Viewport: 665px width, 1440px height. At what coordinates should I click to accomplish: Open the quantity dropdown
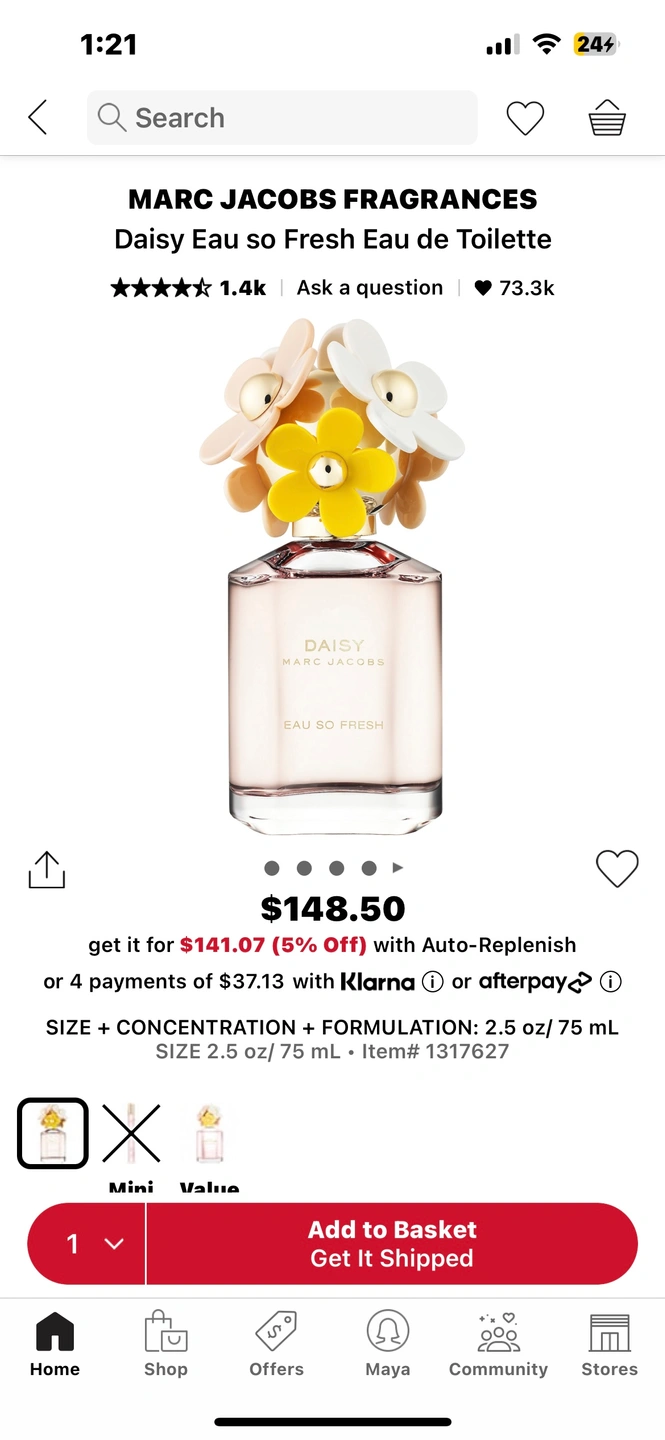88,1244
